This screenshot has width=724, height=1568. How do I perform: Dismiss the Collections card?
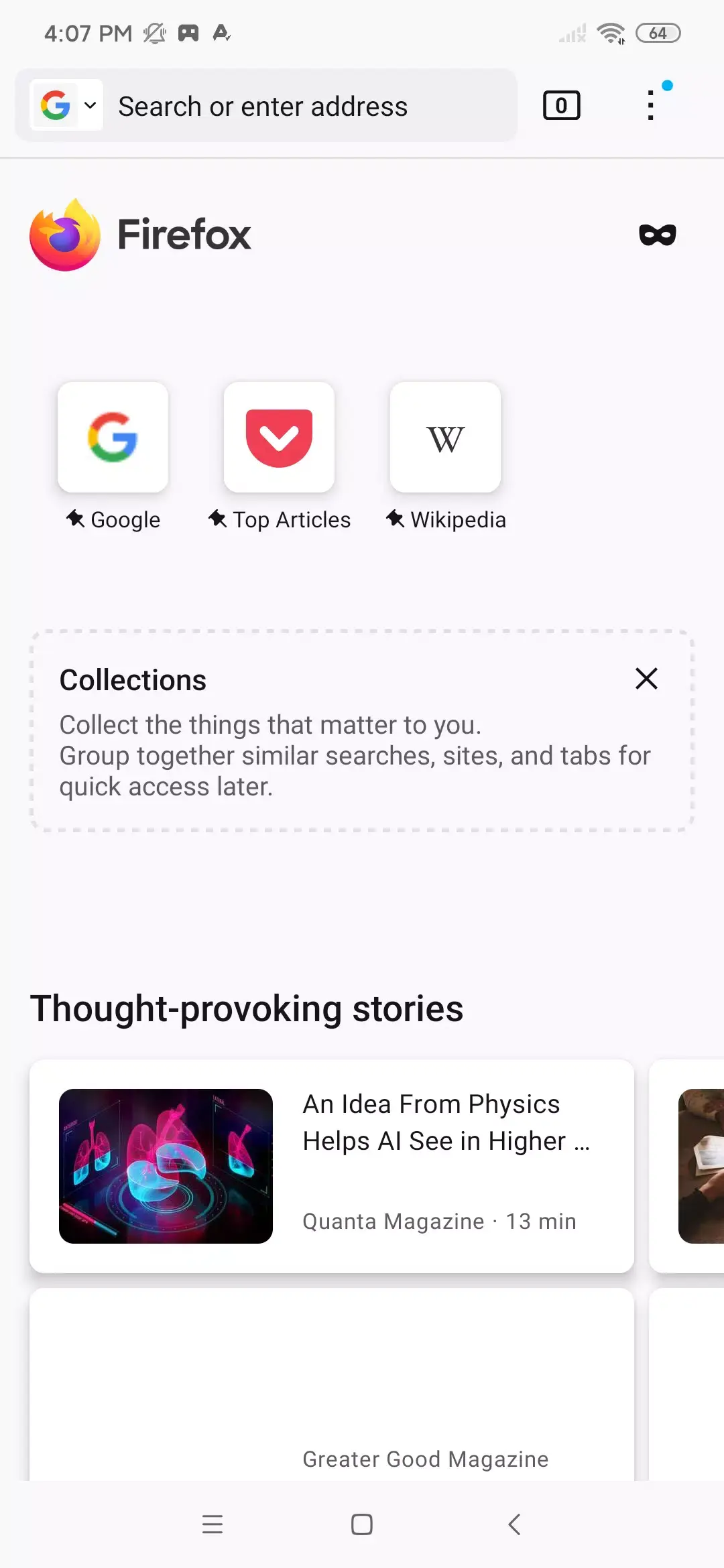pyautogui.click(x=646, y=679)
